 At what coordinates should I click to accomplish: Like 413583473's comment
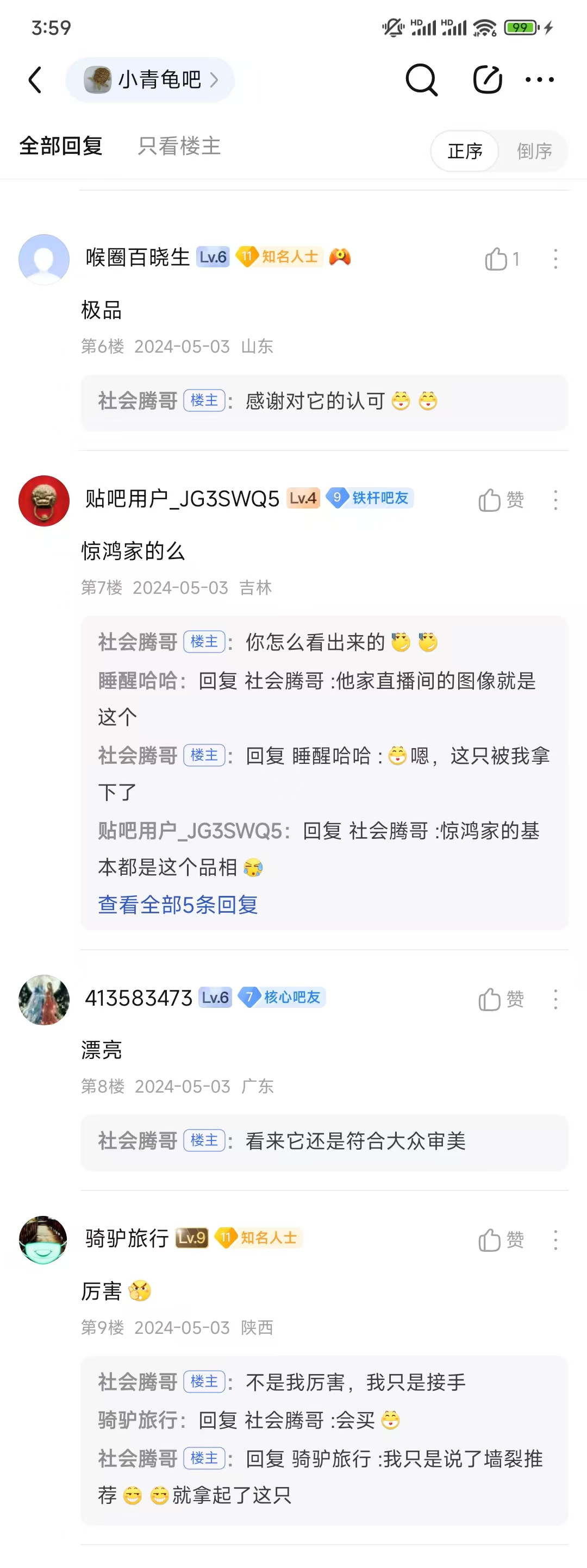[x=501, y=1000]
